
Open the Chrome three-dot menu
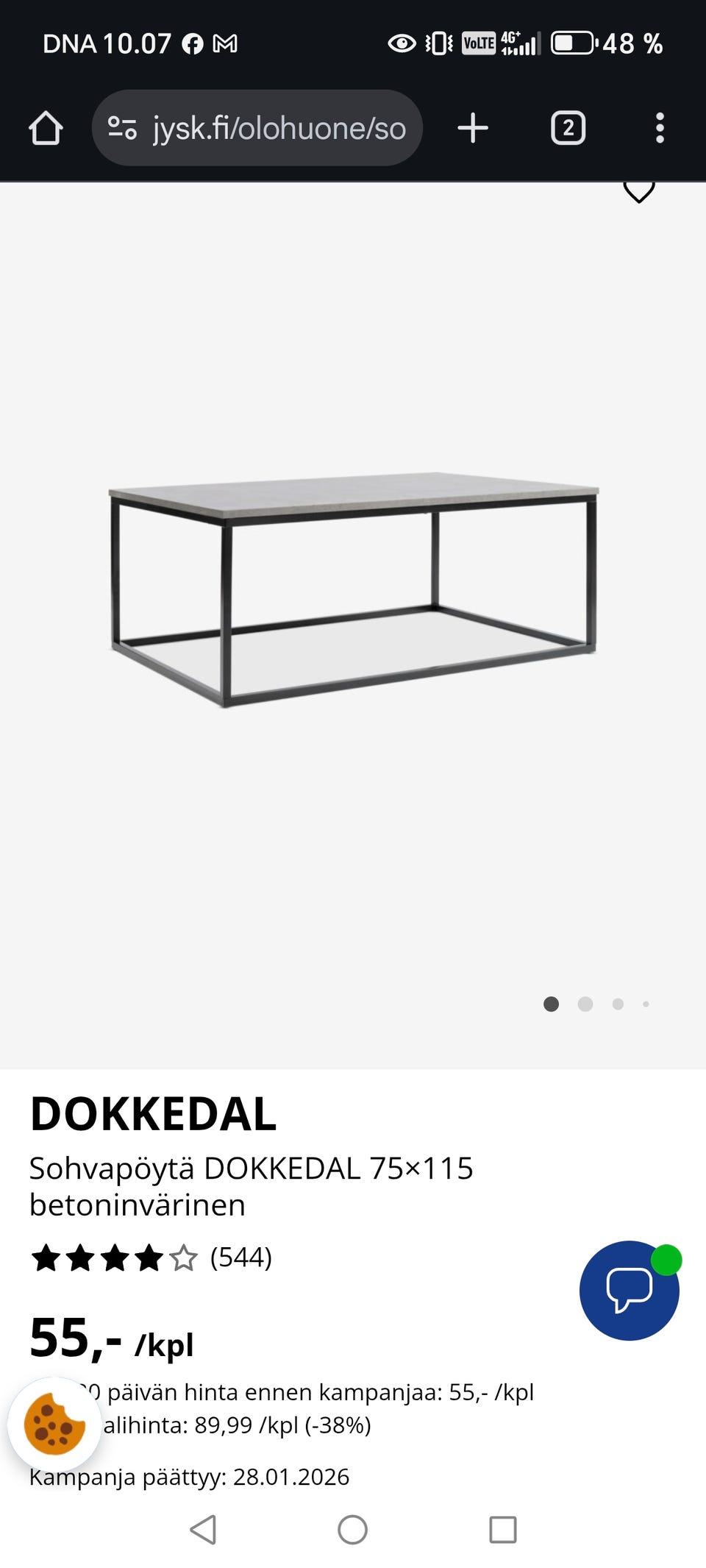(660, 127)
